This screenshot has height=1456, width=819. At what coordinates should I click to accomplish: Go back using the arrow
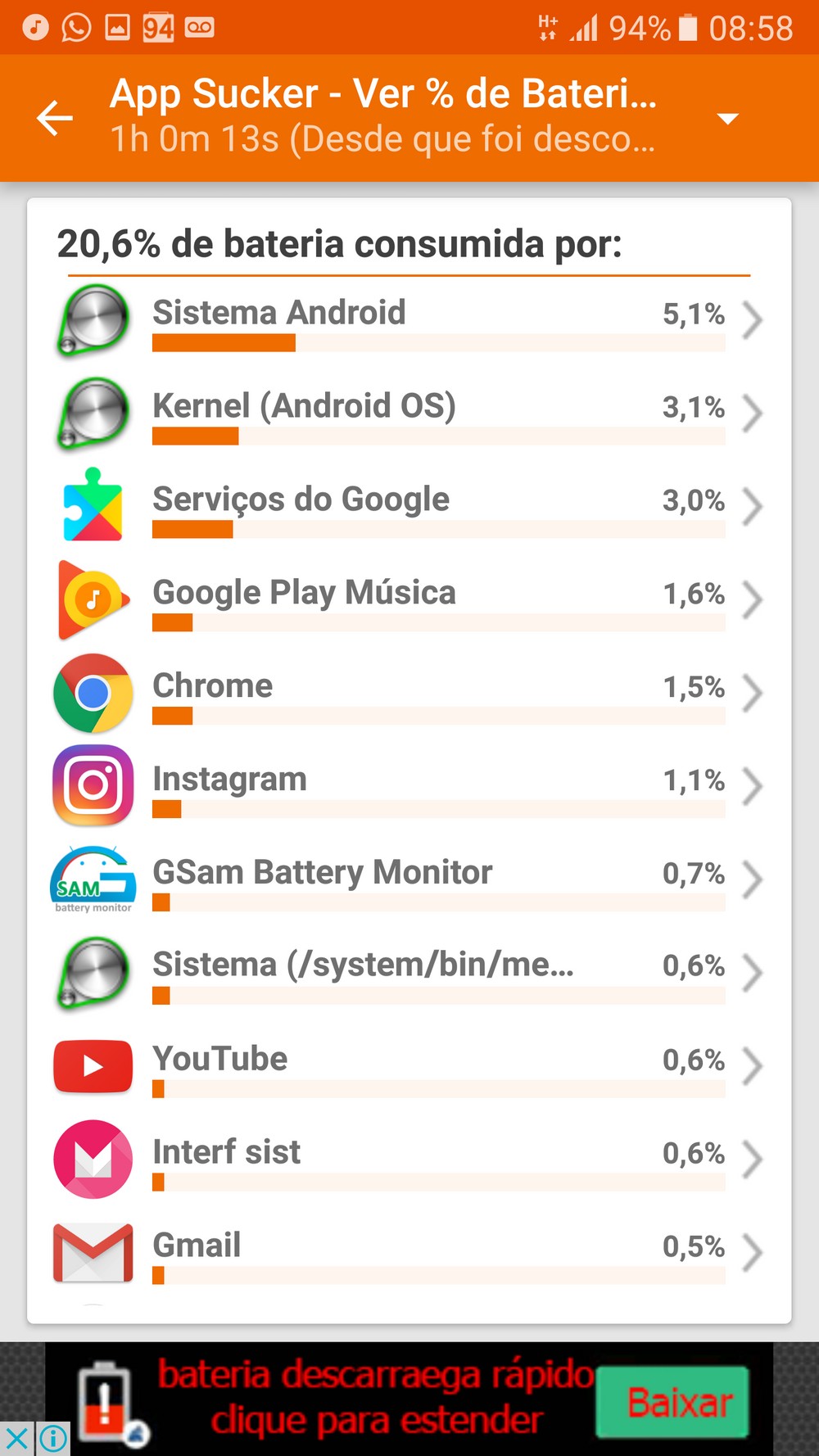(55, 118)
